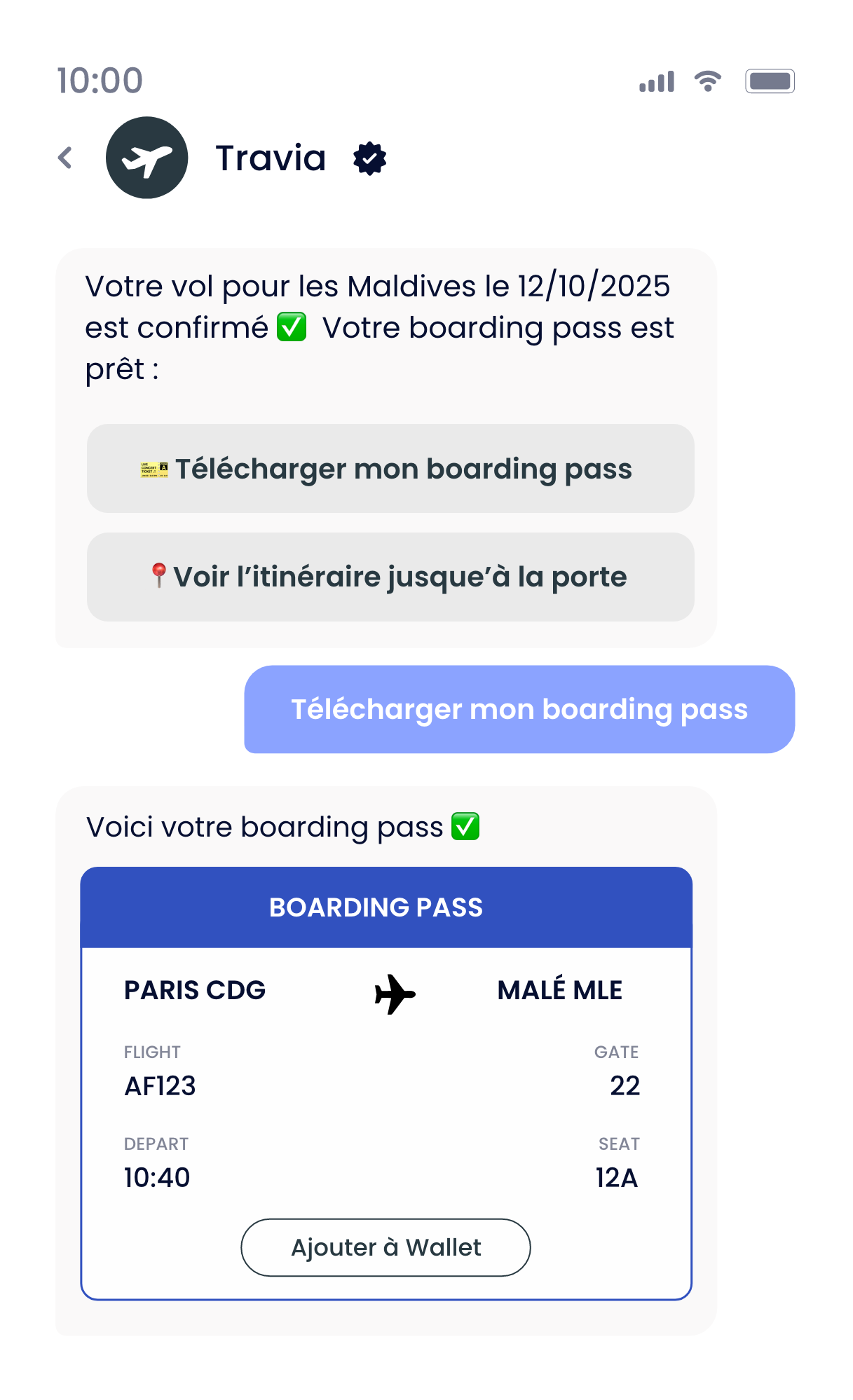Viewport: 853px width, 1400px height.
Task: Tap the cellular signal bars icon
Action: pos(656,81)
